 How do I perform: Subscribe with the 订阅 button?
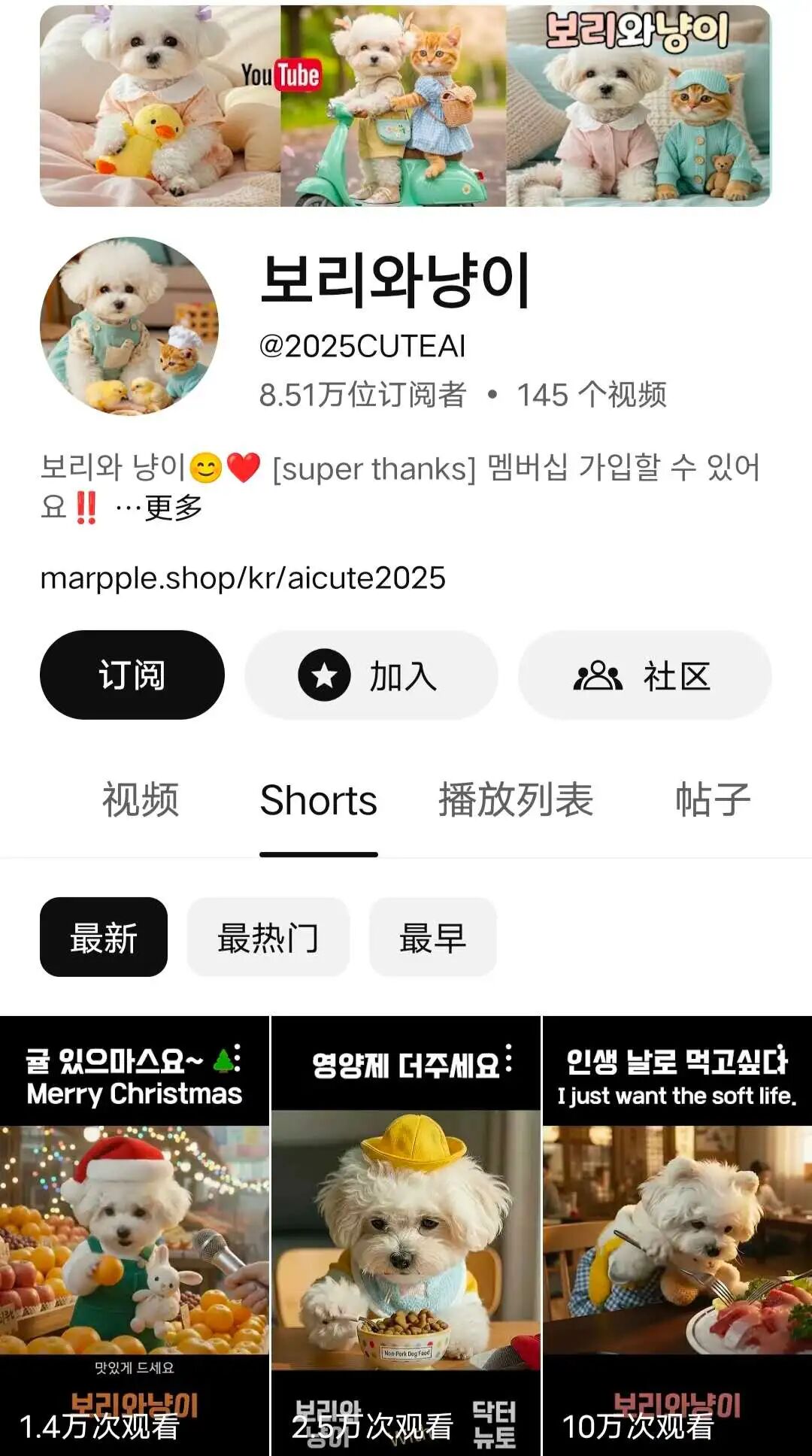click(x=132, y=675)
